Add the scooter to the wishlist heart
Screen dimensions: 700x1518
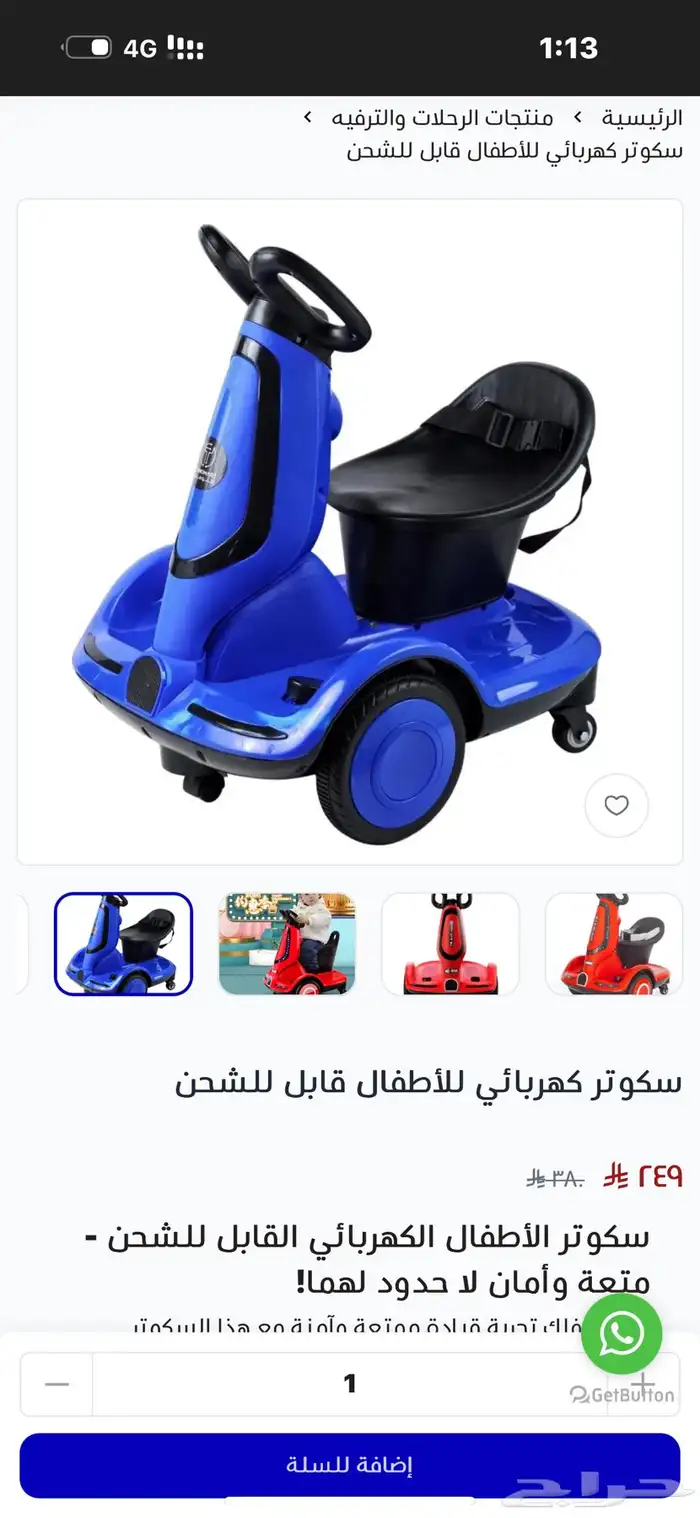tap(616, 805)
